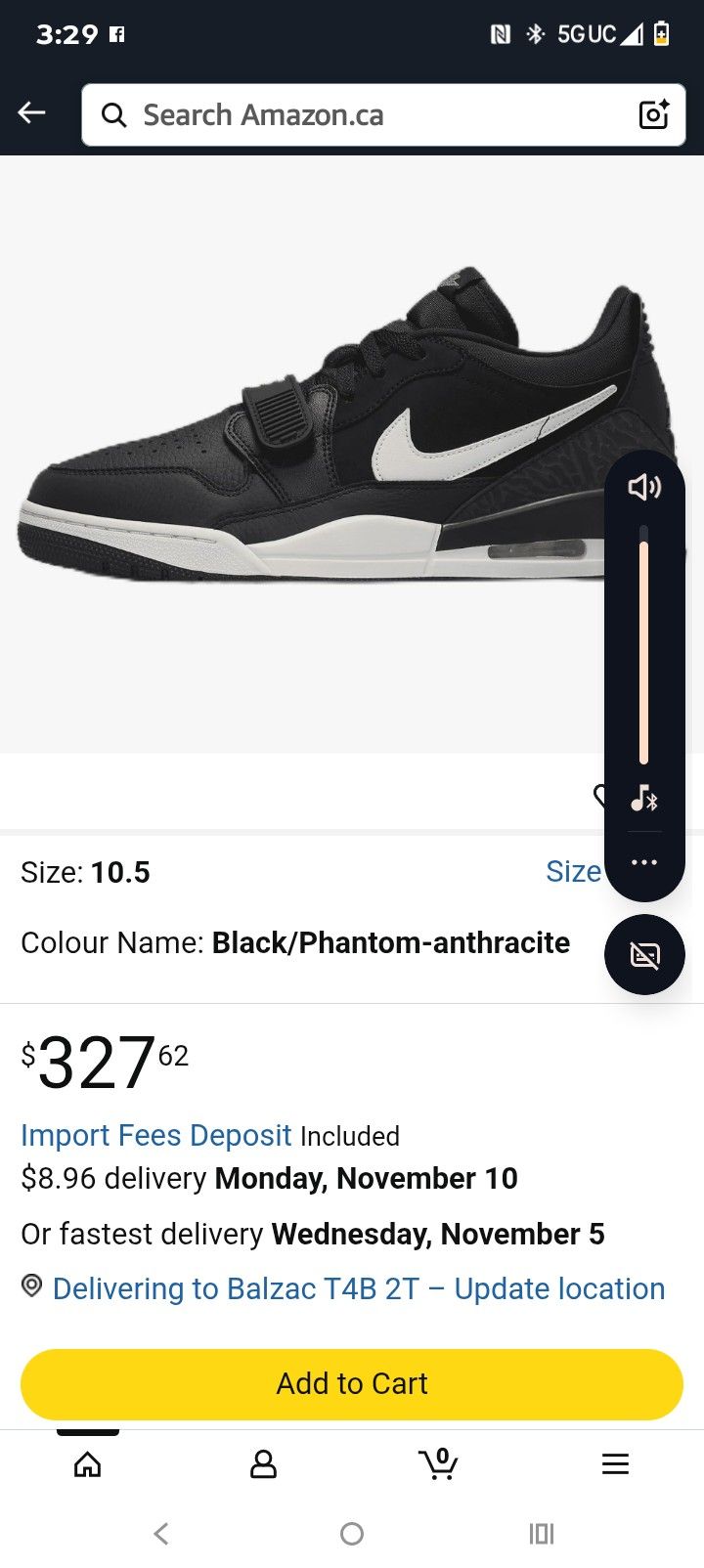Toggle the screen-cast off icon

[644, 954]
